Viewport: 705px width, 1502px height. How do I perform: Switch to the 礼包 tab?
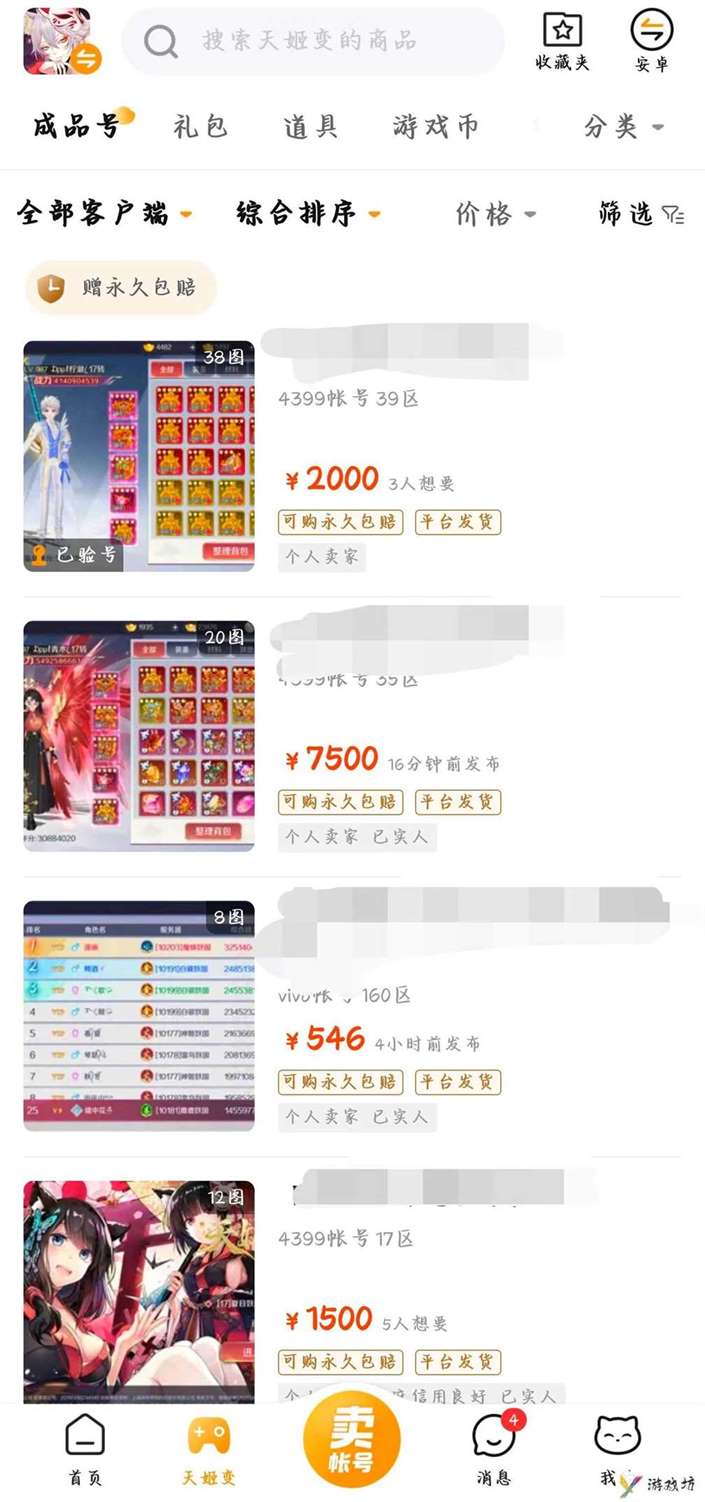201,127
